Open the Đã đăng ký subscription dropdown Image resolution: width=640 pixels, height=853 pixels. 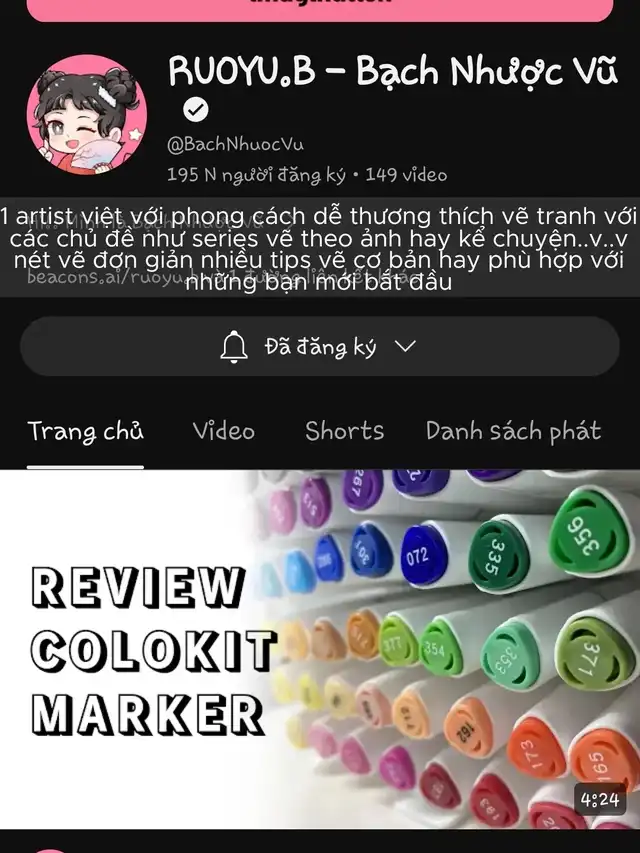point(319,347)
